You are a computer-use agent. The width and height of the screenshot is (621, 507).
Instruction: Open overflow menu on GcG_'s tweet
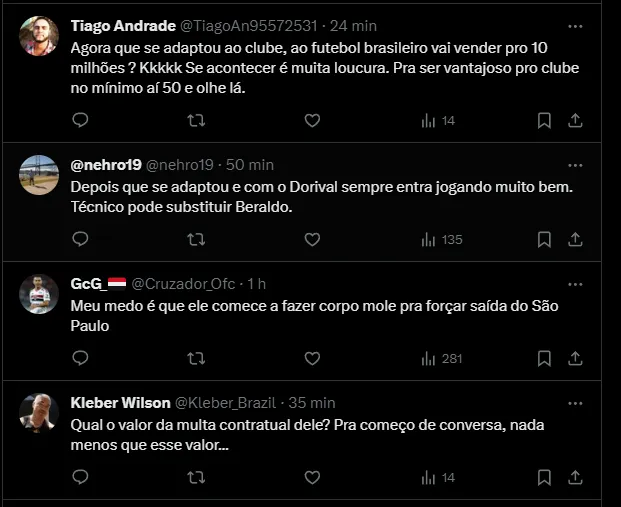point(575,283)
